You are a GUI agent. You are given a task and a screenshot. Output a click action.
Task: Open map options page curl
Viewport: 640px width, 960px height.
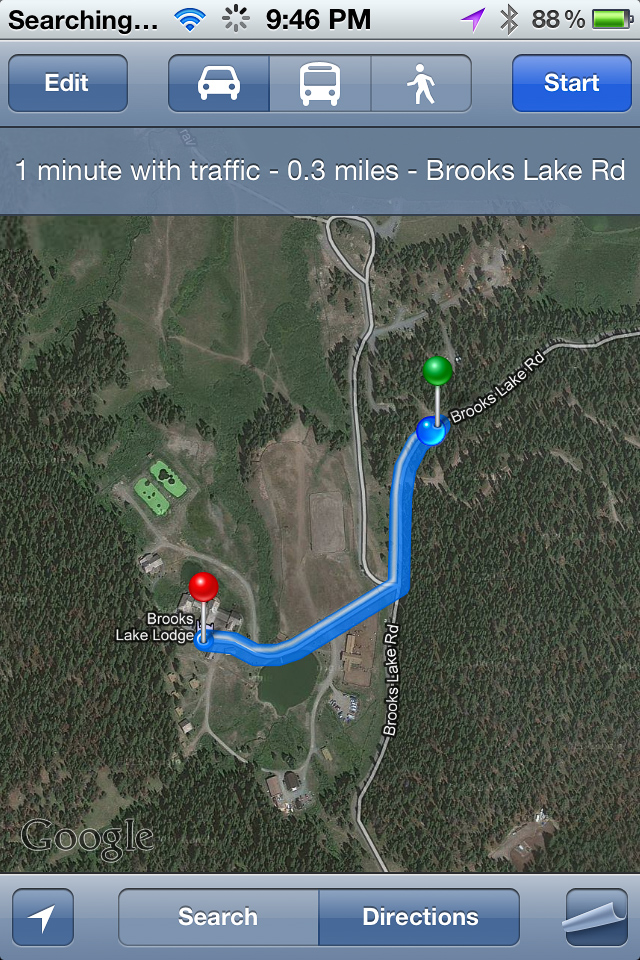coord(596,917)
